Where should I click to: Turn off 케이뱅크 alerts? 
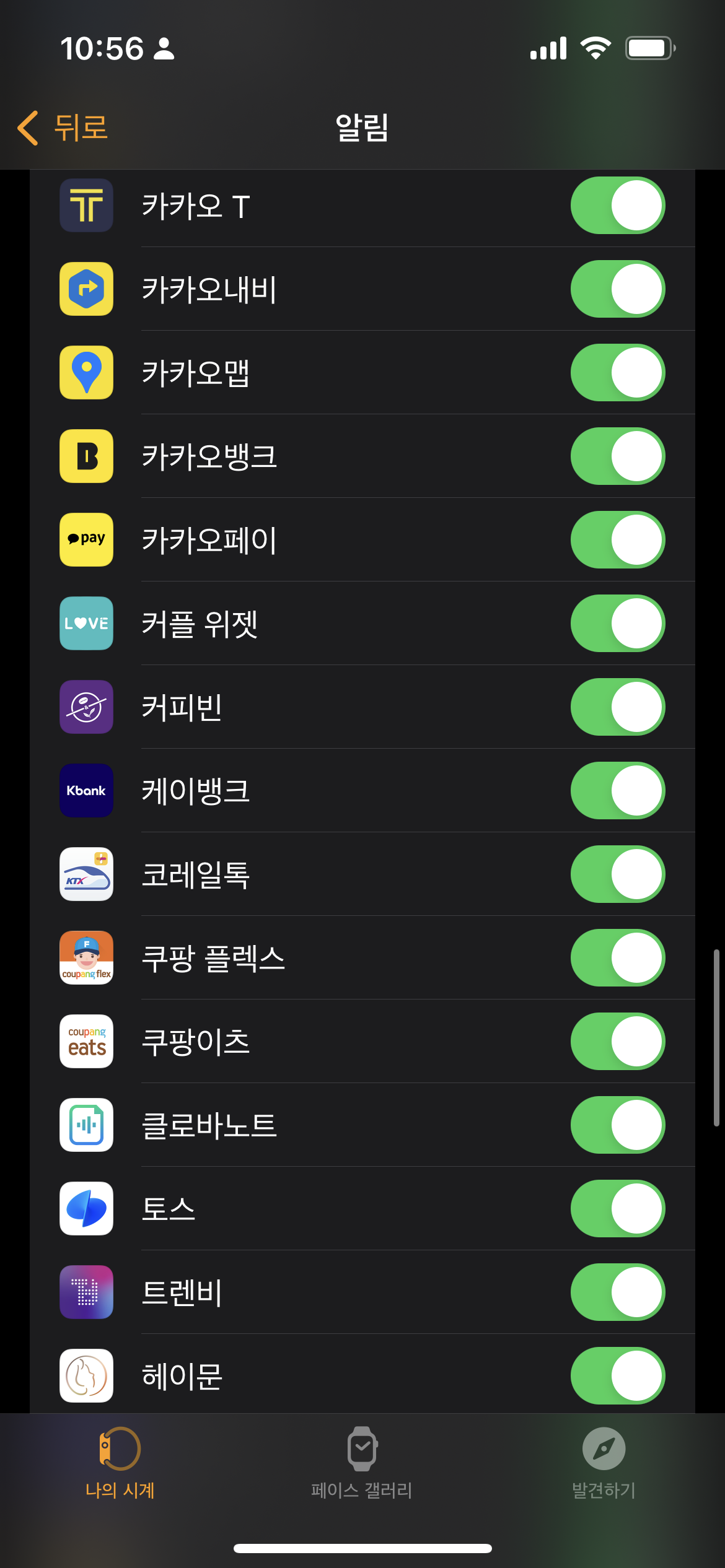(x=617, y=791)
